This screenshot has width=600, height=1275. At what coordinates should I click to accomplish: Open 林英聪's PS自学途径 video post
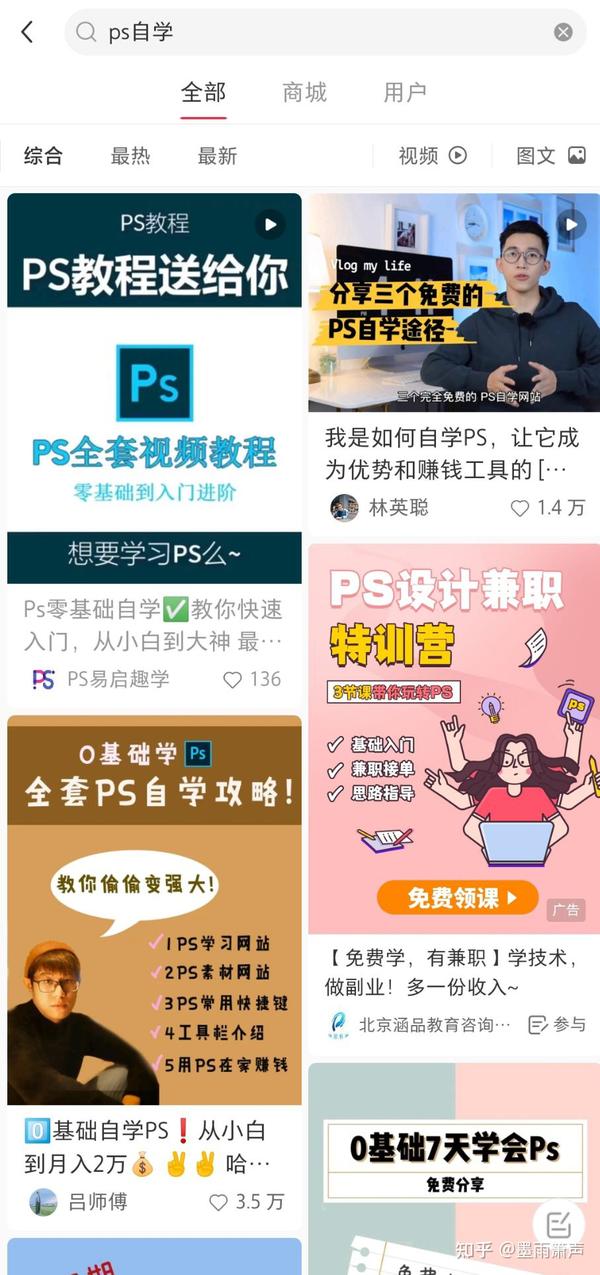click(454, 302)
